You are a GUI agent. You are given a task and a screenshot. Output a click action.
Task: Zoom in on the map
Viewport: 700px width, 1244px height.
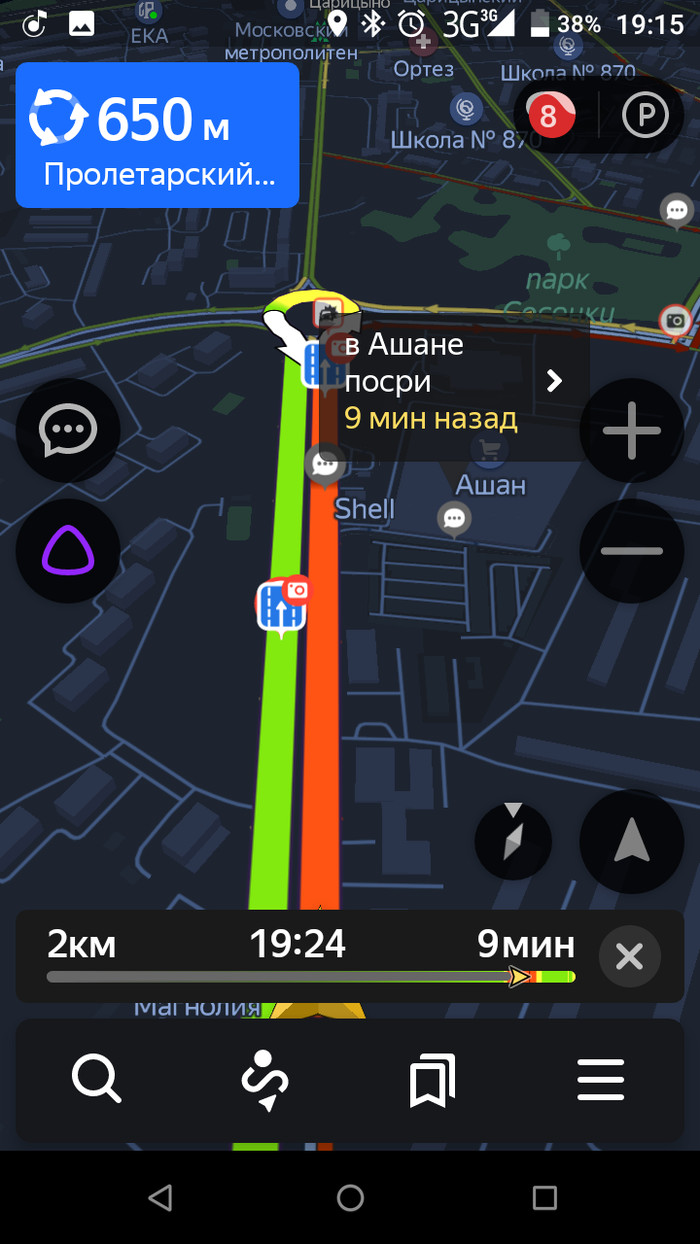click(632, 431)
